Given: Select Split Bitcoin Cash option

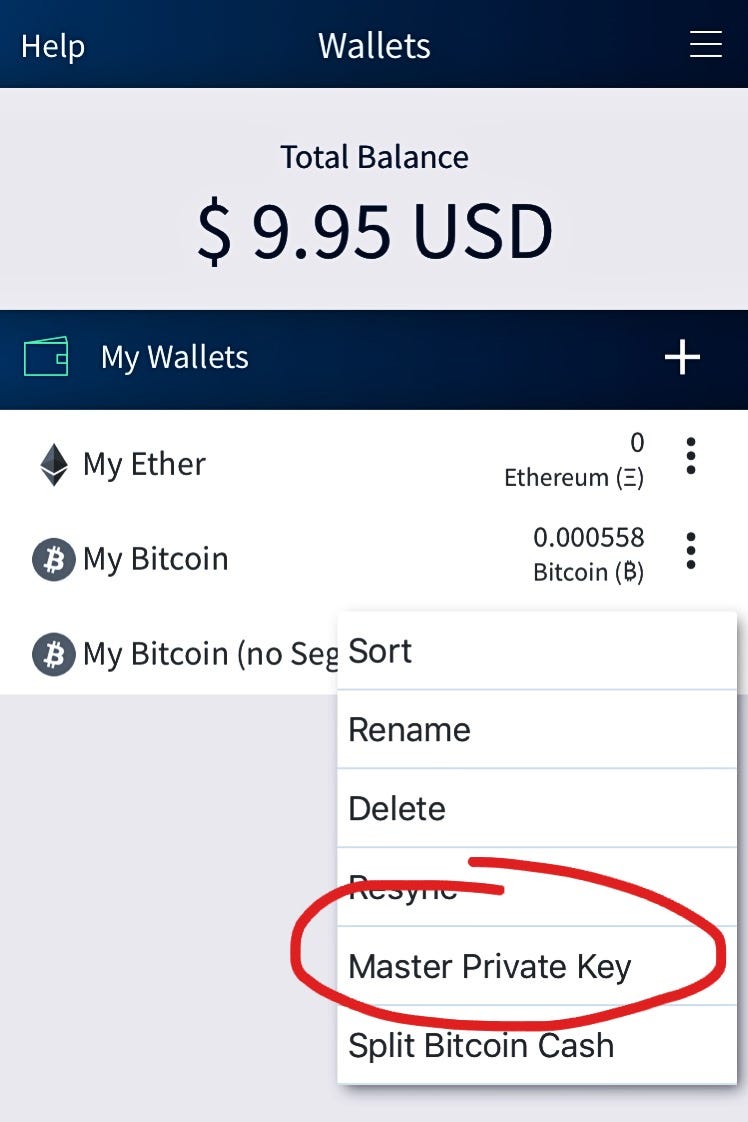Looking at the screenshot, I should pyautogui.click(x=536, y=1045).
